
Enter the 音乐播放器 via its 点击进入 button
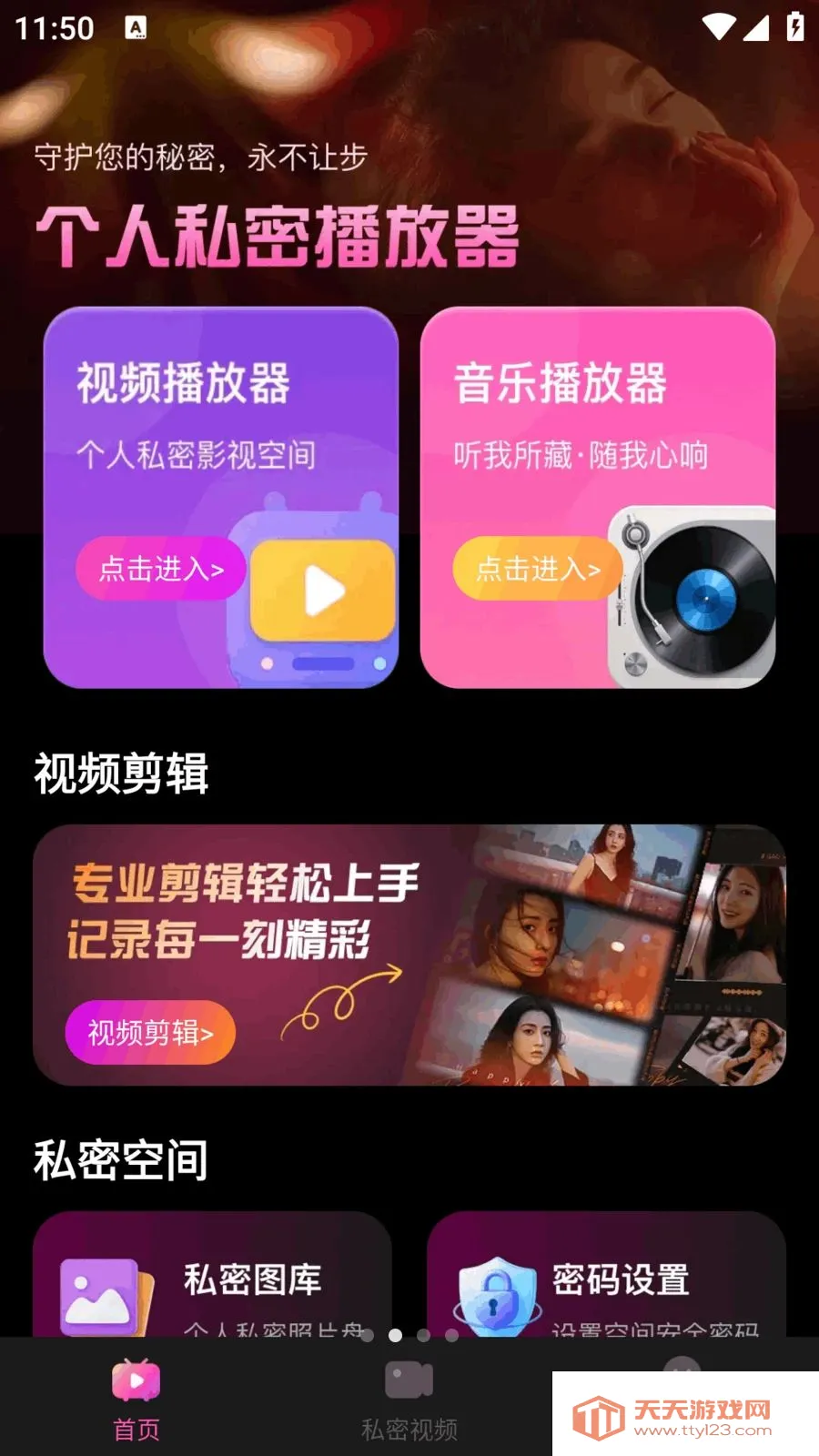pos(538,569)
